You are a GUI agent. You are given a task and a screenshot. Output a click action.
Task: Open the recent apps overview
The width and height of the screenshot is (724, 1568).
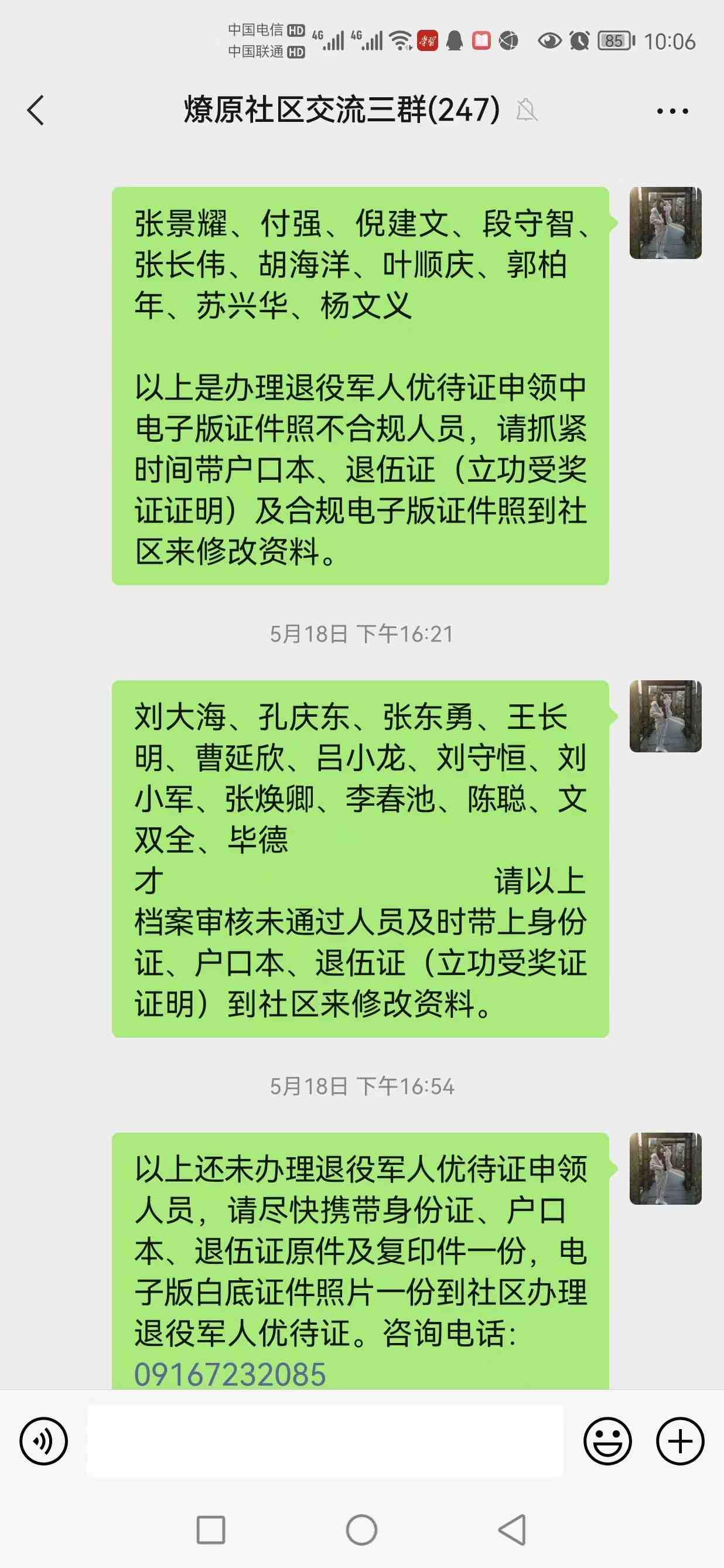click(x=211, y=1530)
